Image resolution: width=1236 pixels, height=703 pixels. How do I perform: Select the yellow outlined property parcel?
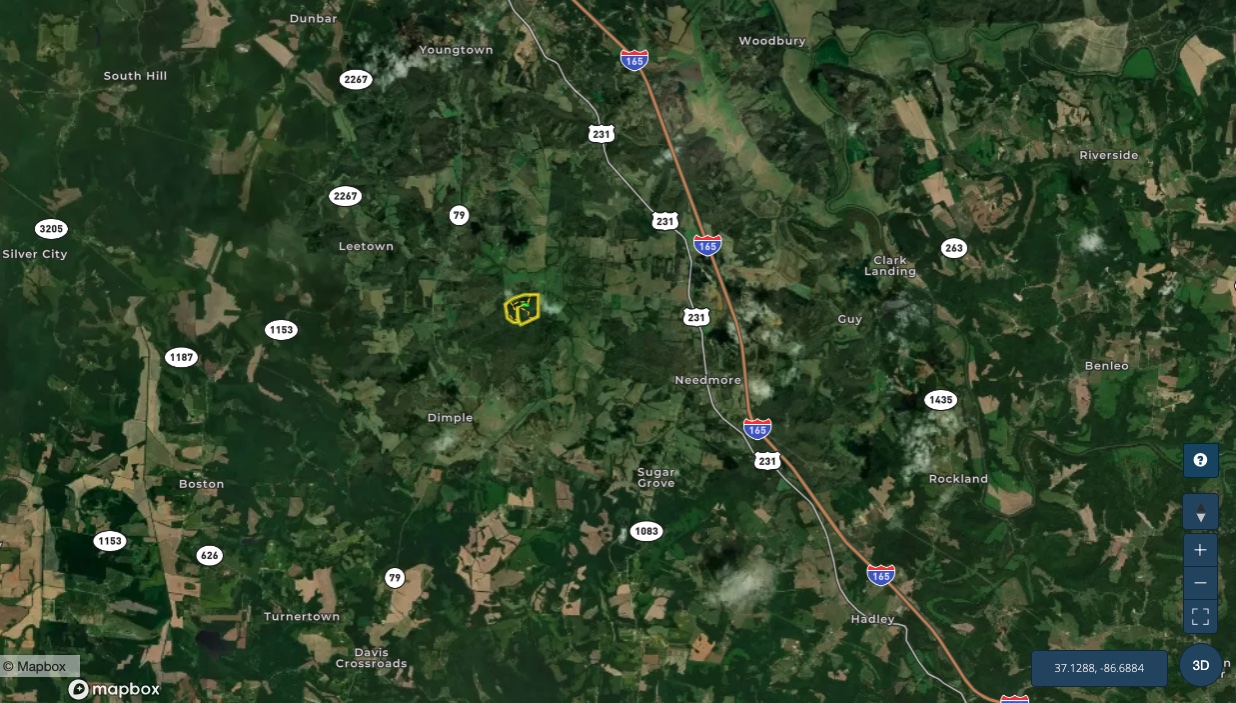522,309
